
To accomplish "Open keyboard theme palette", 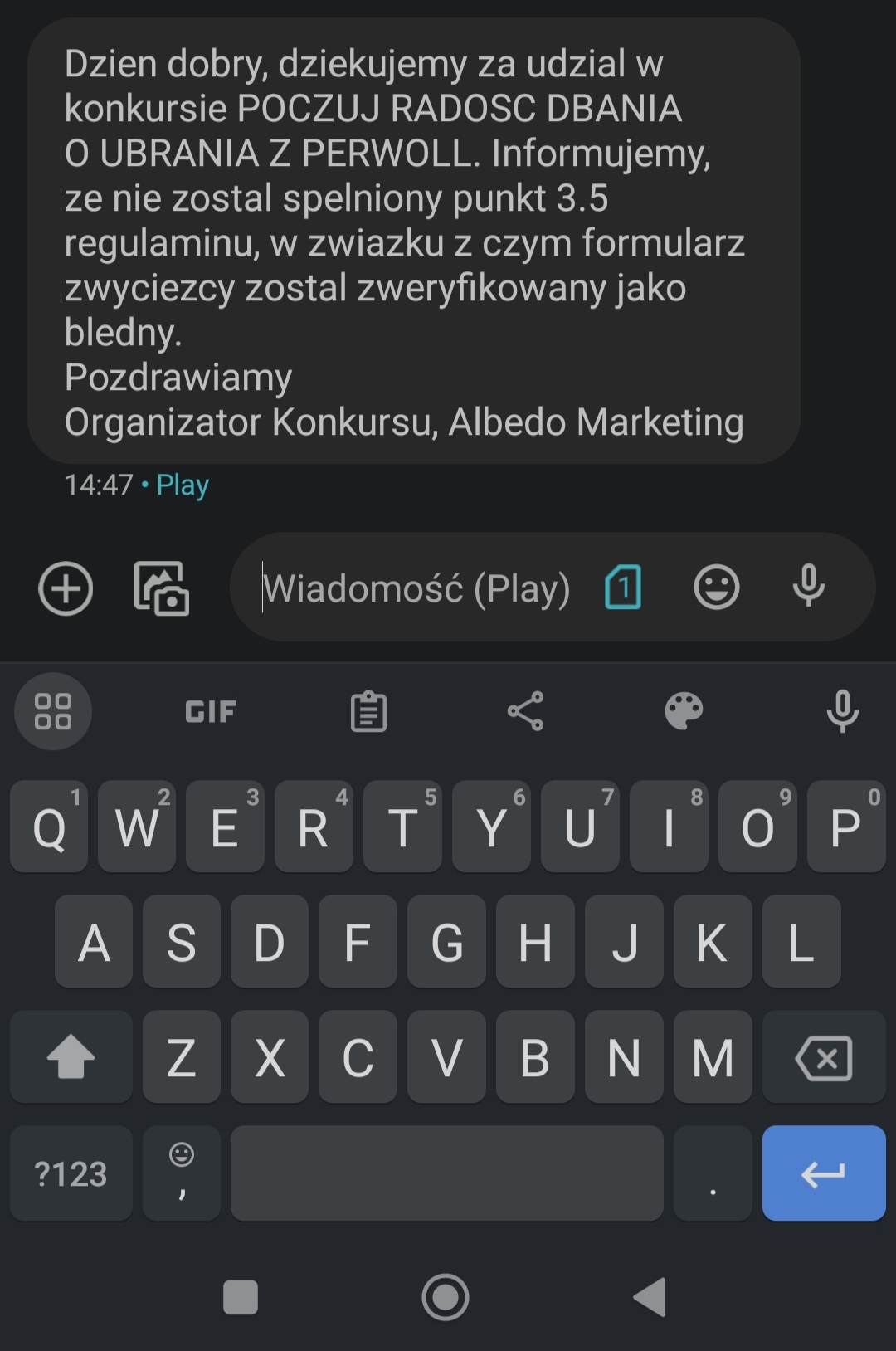I will point(684,711).
